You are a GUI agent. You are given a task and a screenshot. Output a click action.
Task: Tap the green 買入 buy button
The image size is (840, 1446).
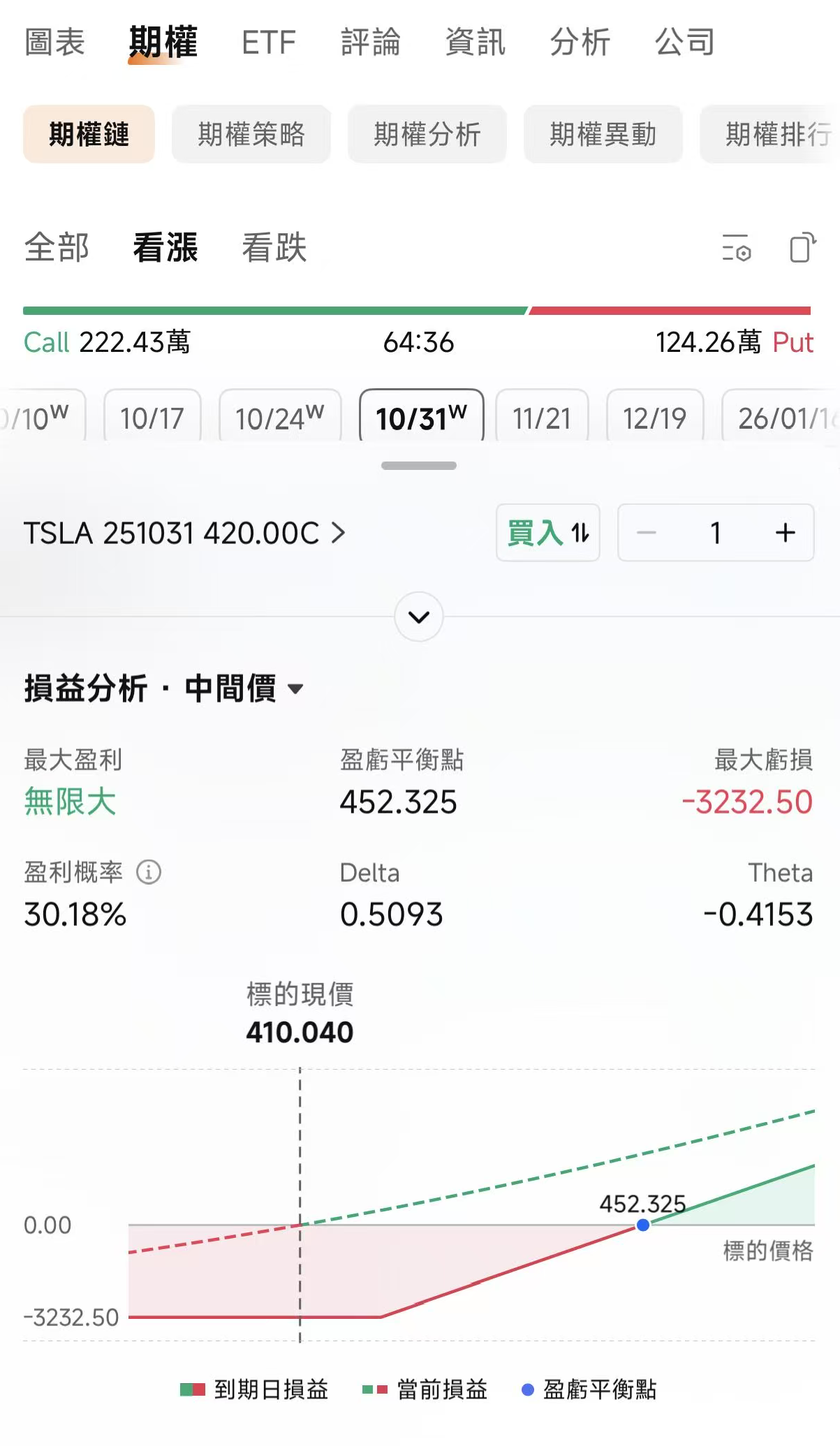point(536,533)
